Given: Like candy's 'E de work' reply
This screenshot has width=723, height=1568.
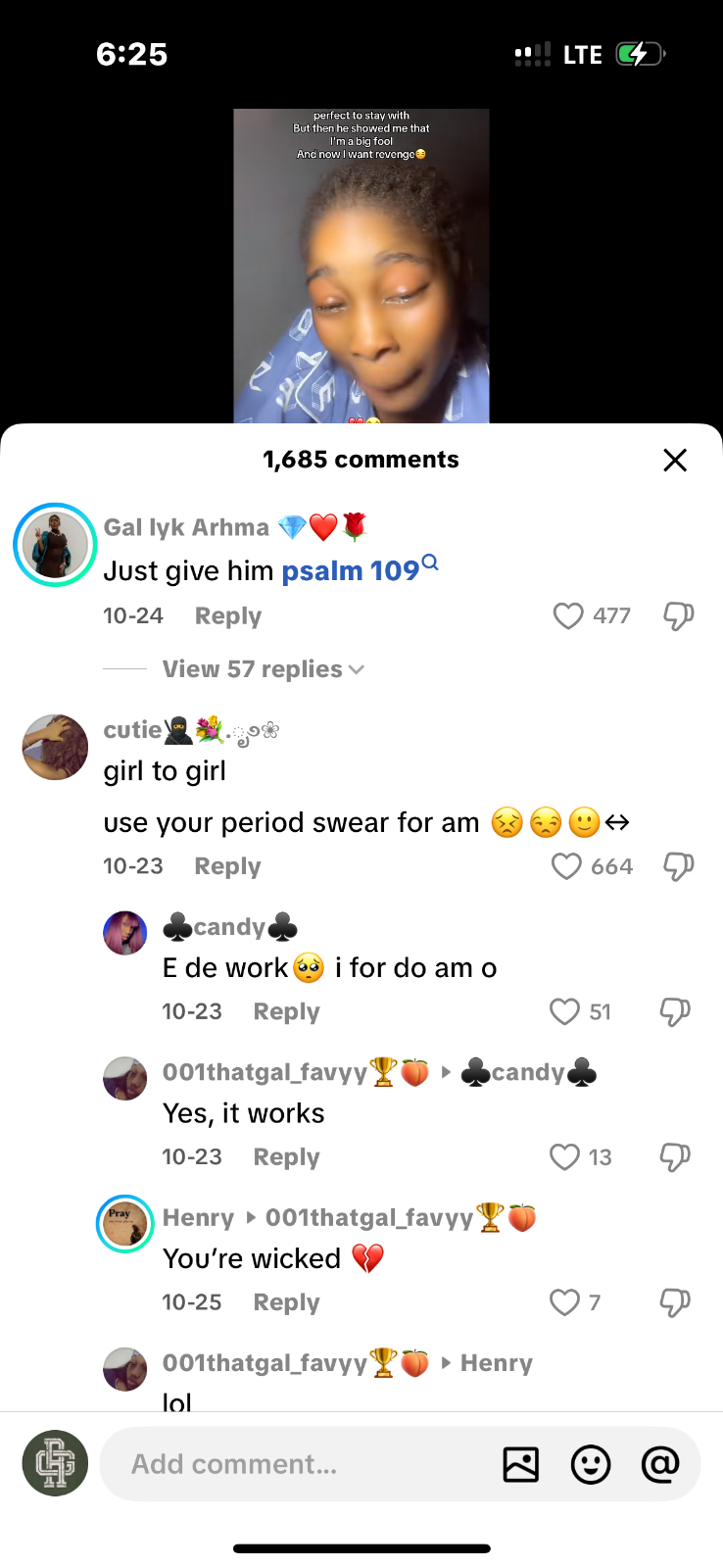Looking at the screenshot, I should pos(564,1011).
